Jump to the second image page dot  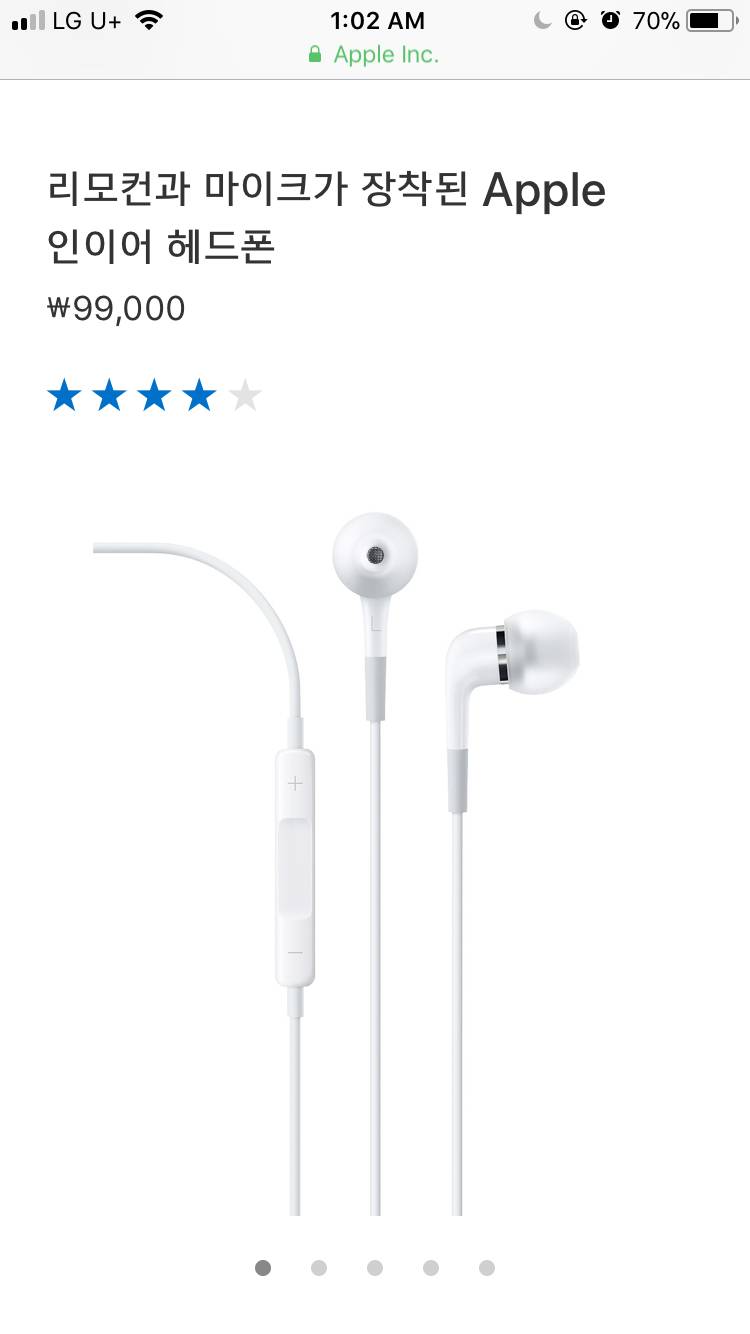tap(319, 1268)
